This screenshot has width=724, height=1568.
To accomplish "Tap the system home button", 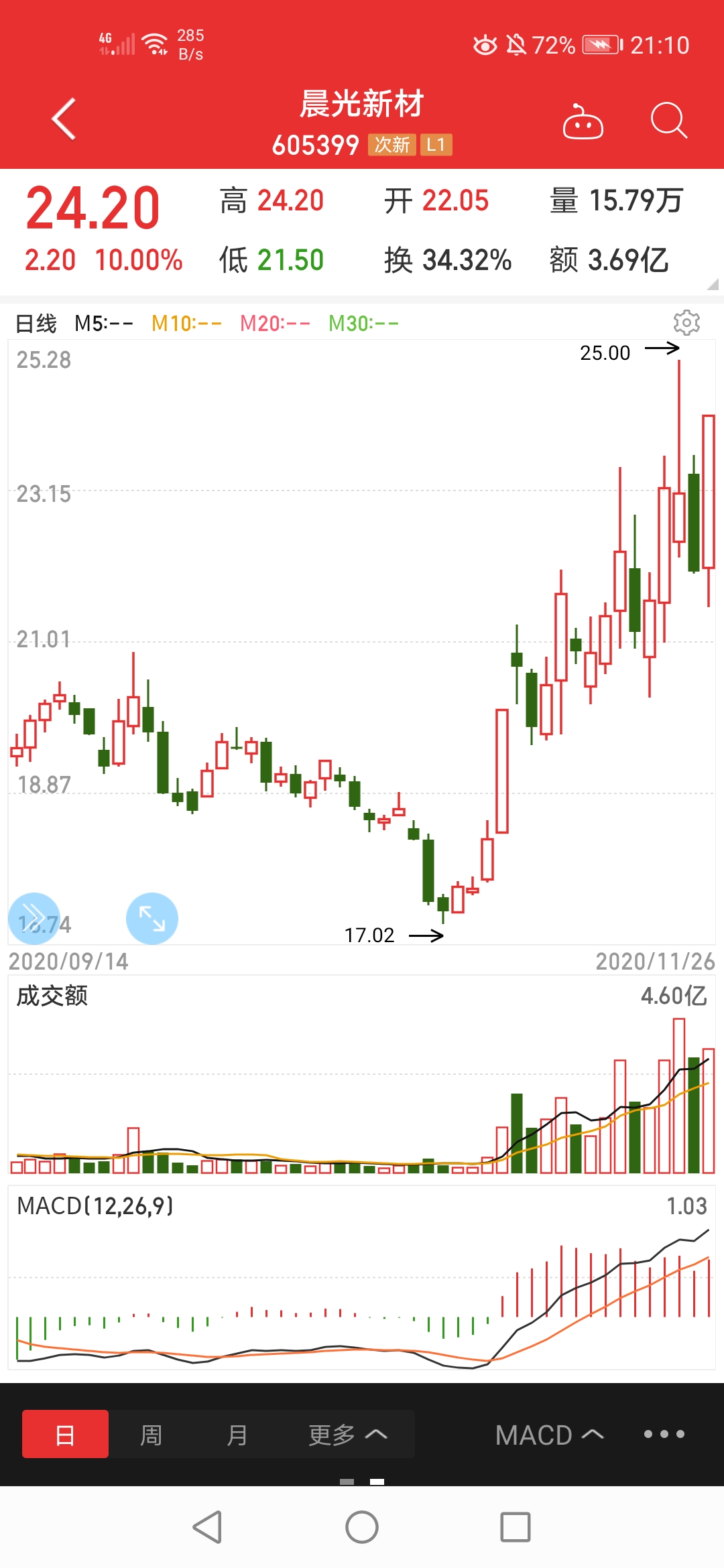I will point(362,1527).
